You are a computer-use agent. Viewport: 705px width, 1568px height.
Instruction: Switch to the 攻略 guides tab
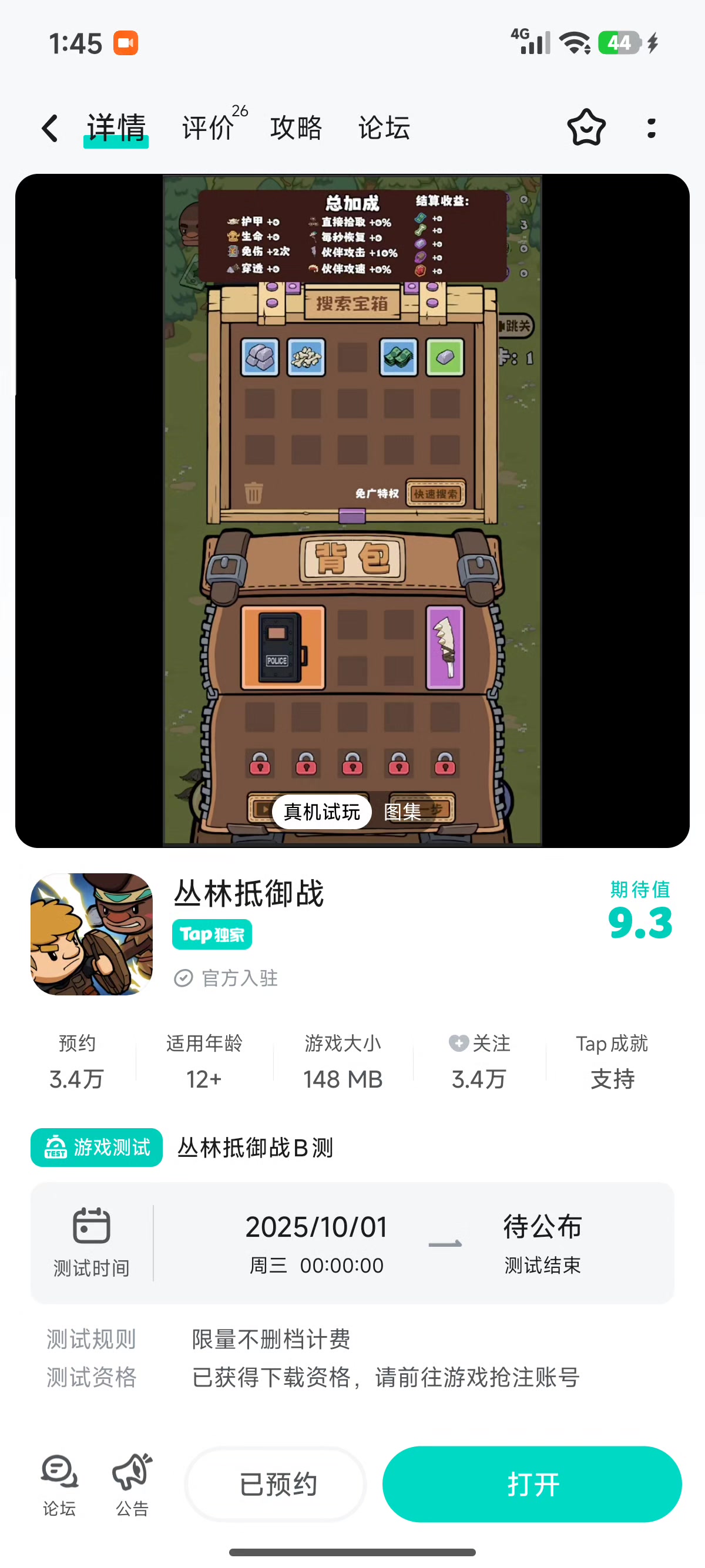click(x=296, y=128)
